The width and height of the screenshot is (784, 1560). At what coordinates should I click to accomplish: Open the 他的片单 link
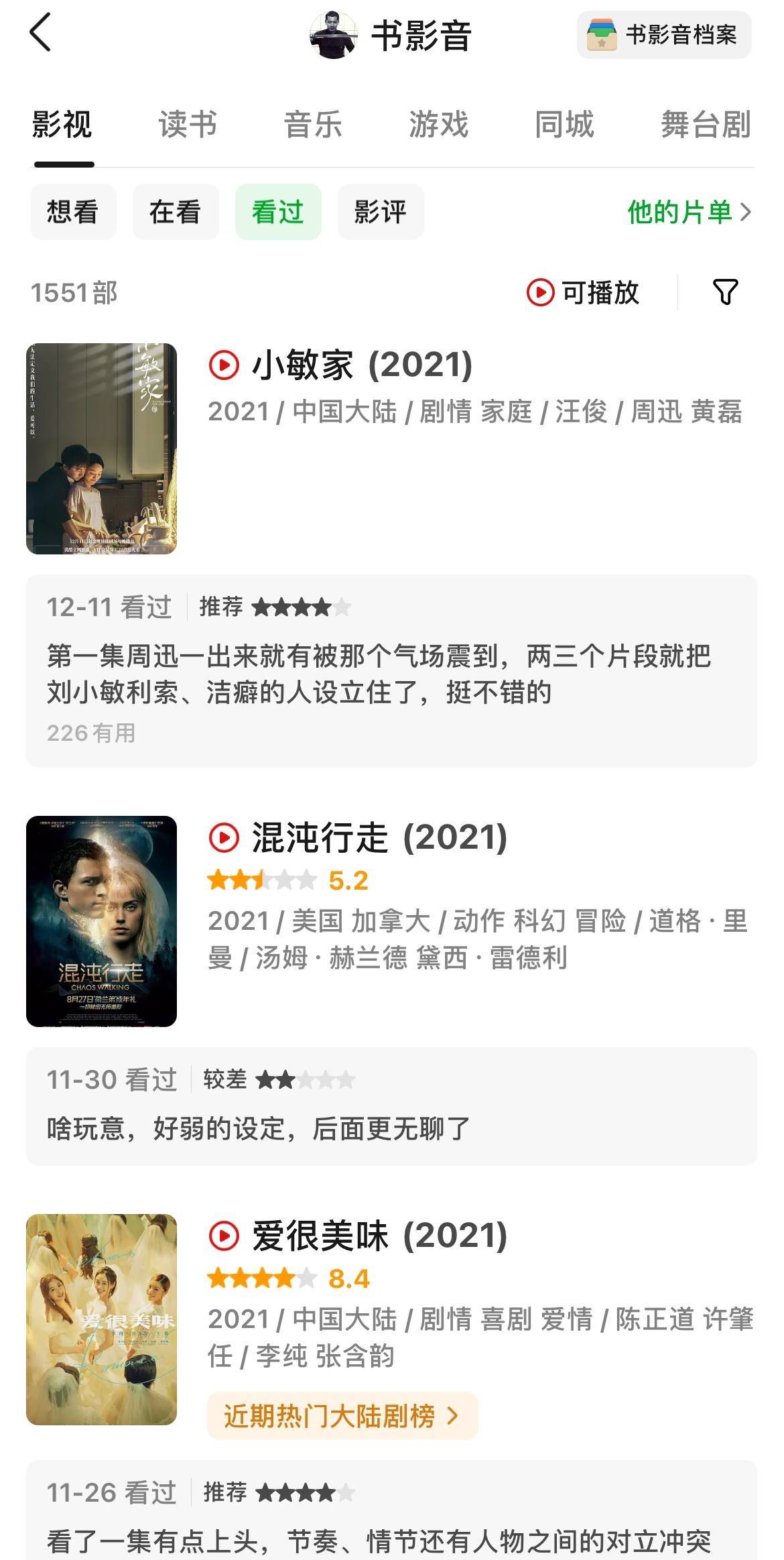pyautogui.click(x=690, y=213)
